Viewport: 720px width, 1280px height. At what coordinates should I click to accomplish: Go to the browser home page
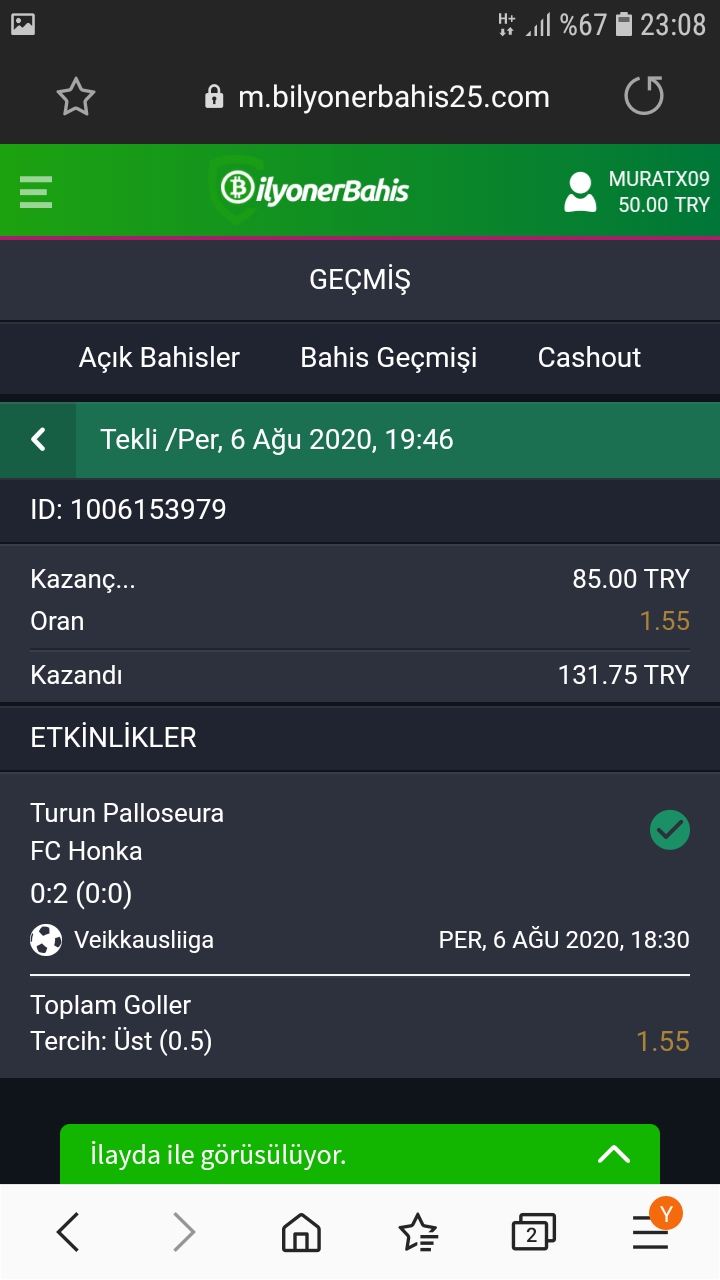coord(301,1233)
